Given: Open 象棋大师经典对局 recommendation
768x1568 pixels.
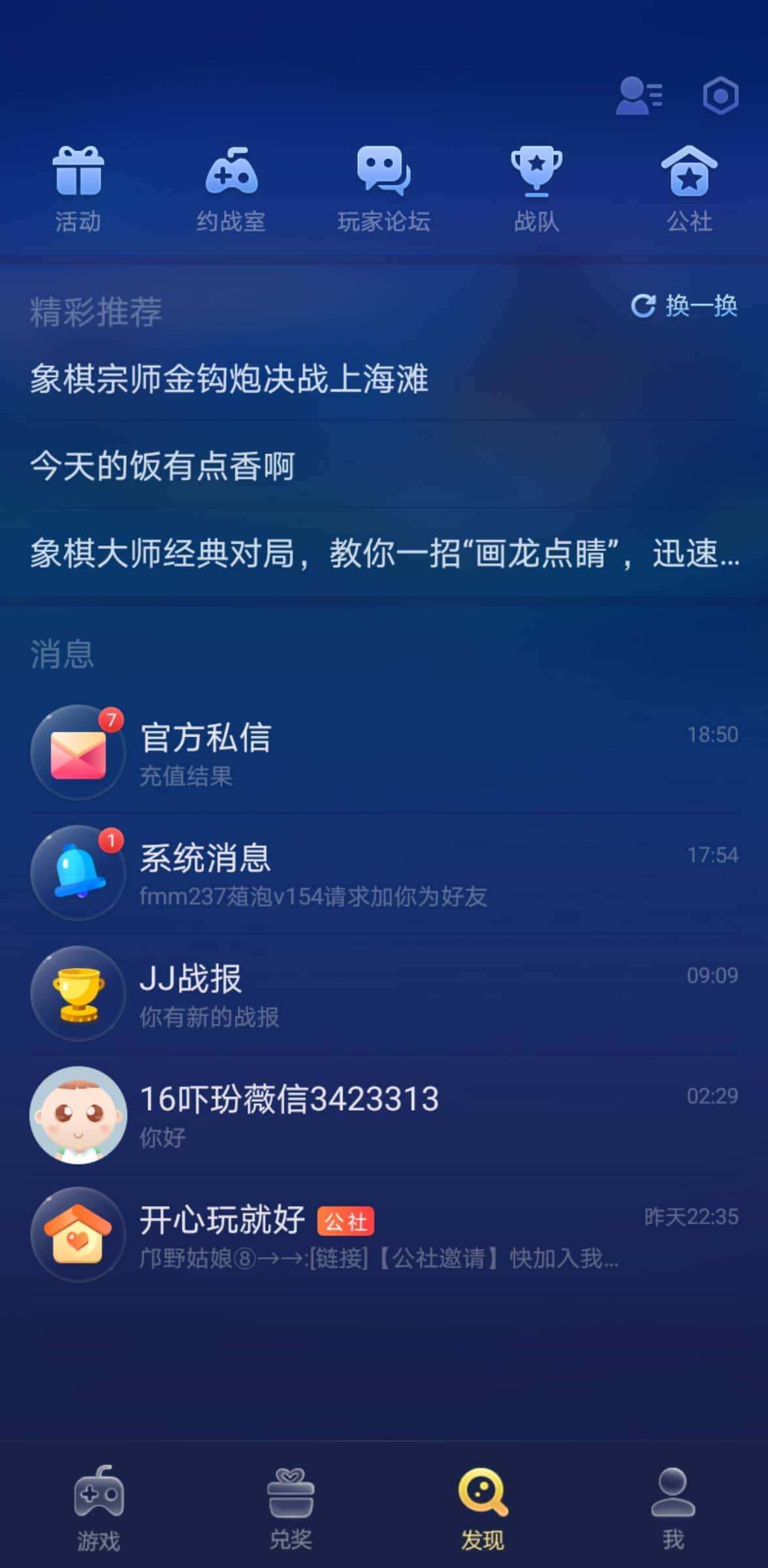Looking at the screenshot, I should point(384,553).
